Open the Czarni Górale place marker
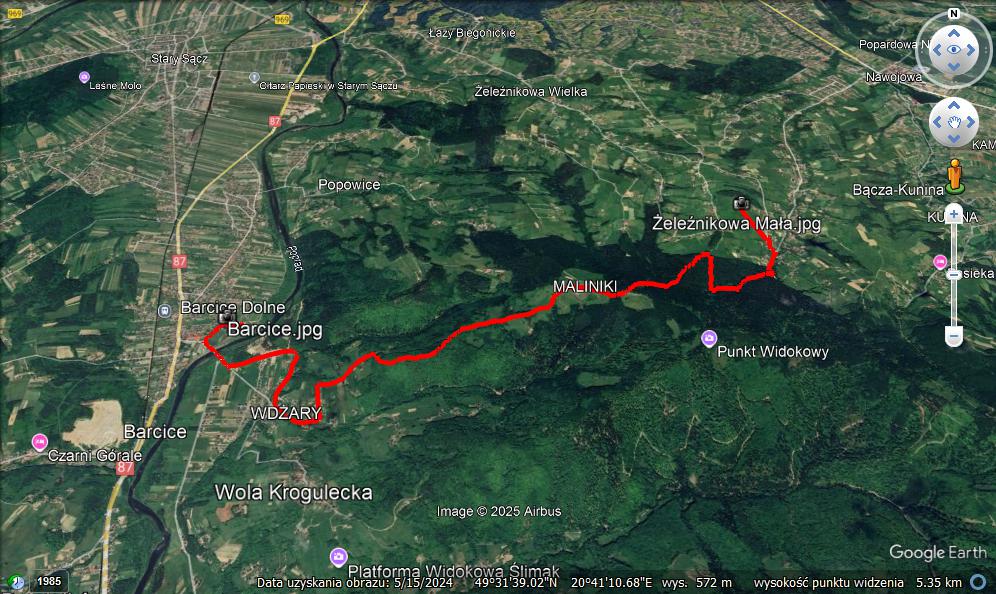 click(x=39, y=441)
